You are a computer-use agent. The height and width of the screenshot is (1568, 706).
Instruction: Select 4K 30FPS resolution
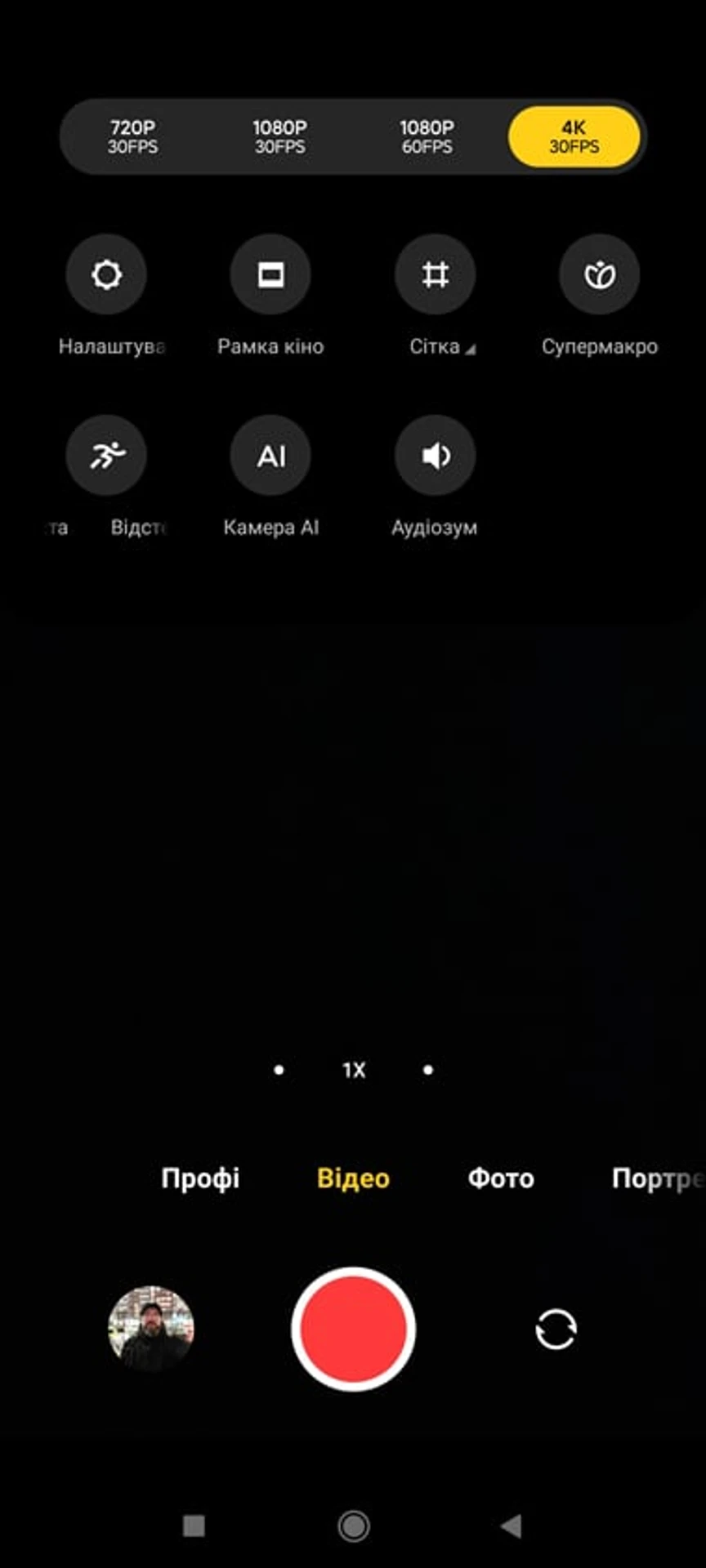pyautogui.click(x=574, y=136)
